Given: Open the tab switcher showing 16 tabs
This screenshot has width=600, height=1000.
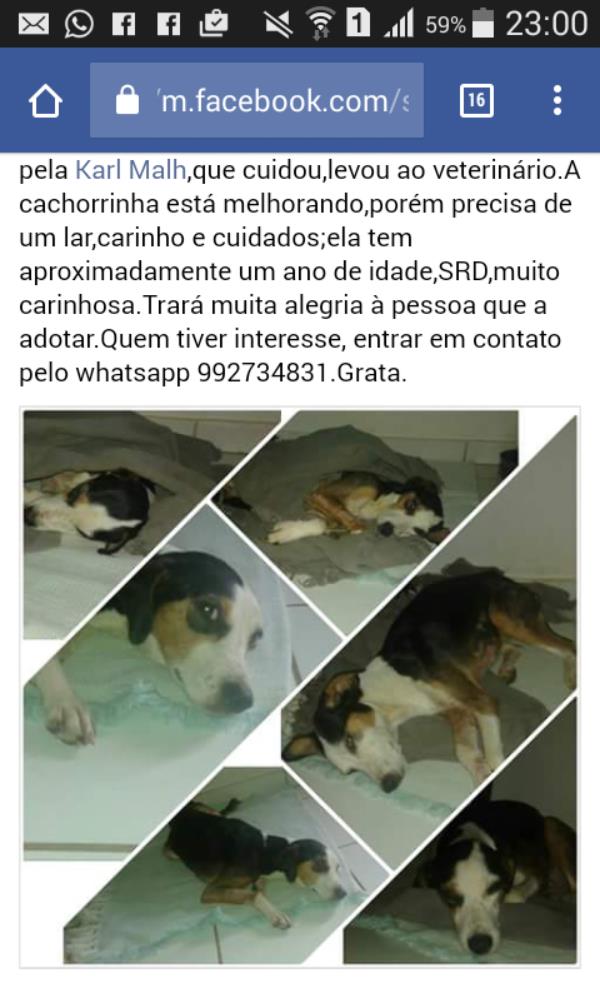Looking at the screenshot, I should 476,101.
